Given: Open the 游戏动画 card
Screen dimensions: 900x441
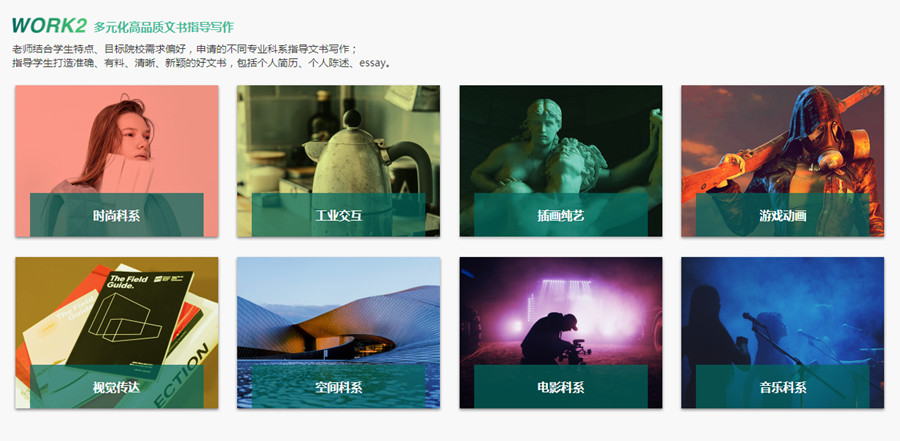Looking at the screenshot, I should pyautogui.click(x=782, y=161).
